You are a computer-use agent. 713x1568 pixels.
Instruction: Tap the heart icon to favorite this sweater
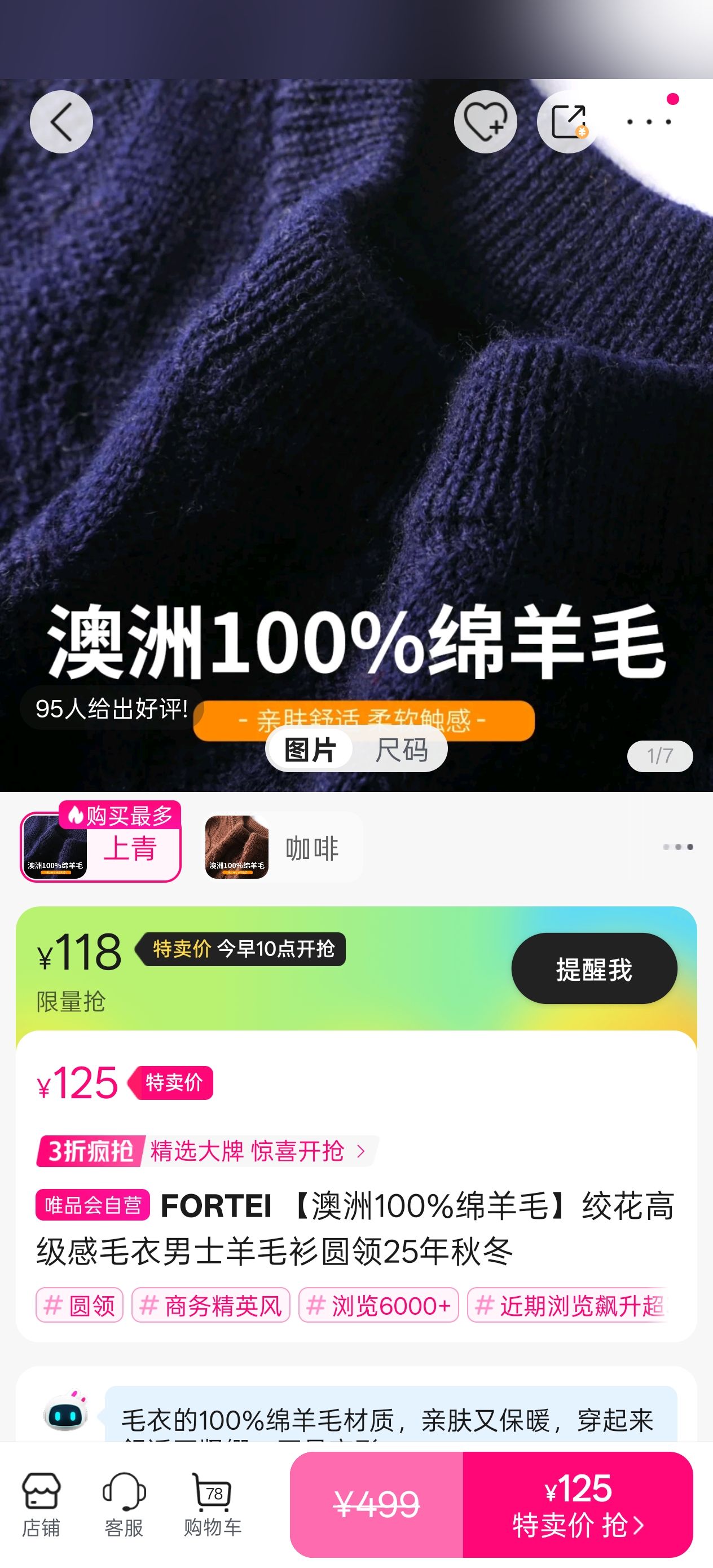click(484, 122)
